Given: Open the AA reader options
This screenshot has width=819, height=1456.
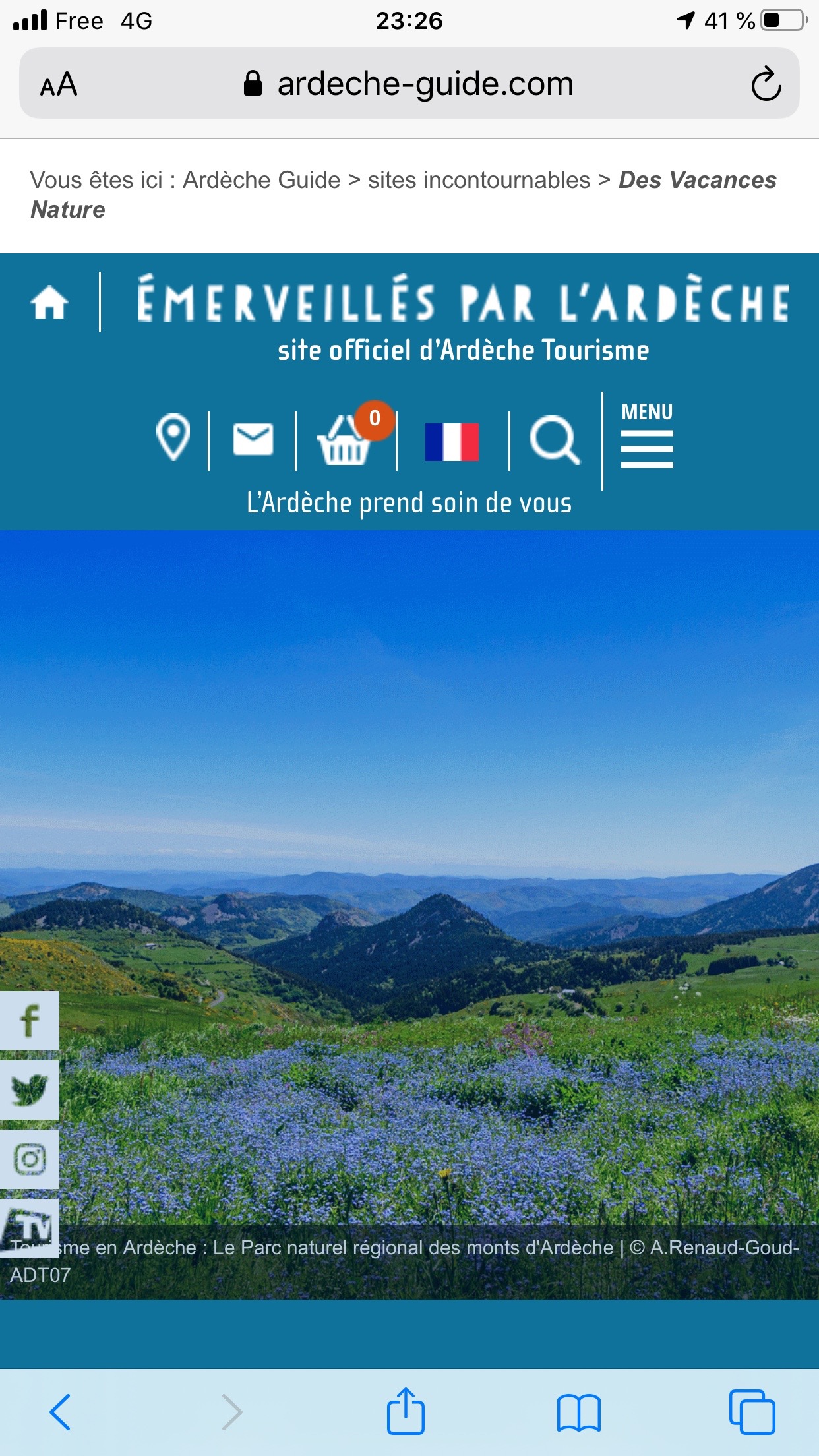Looking at the screenshot, I should [59, 84].
